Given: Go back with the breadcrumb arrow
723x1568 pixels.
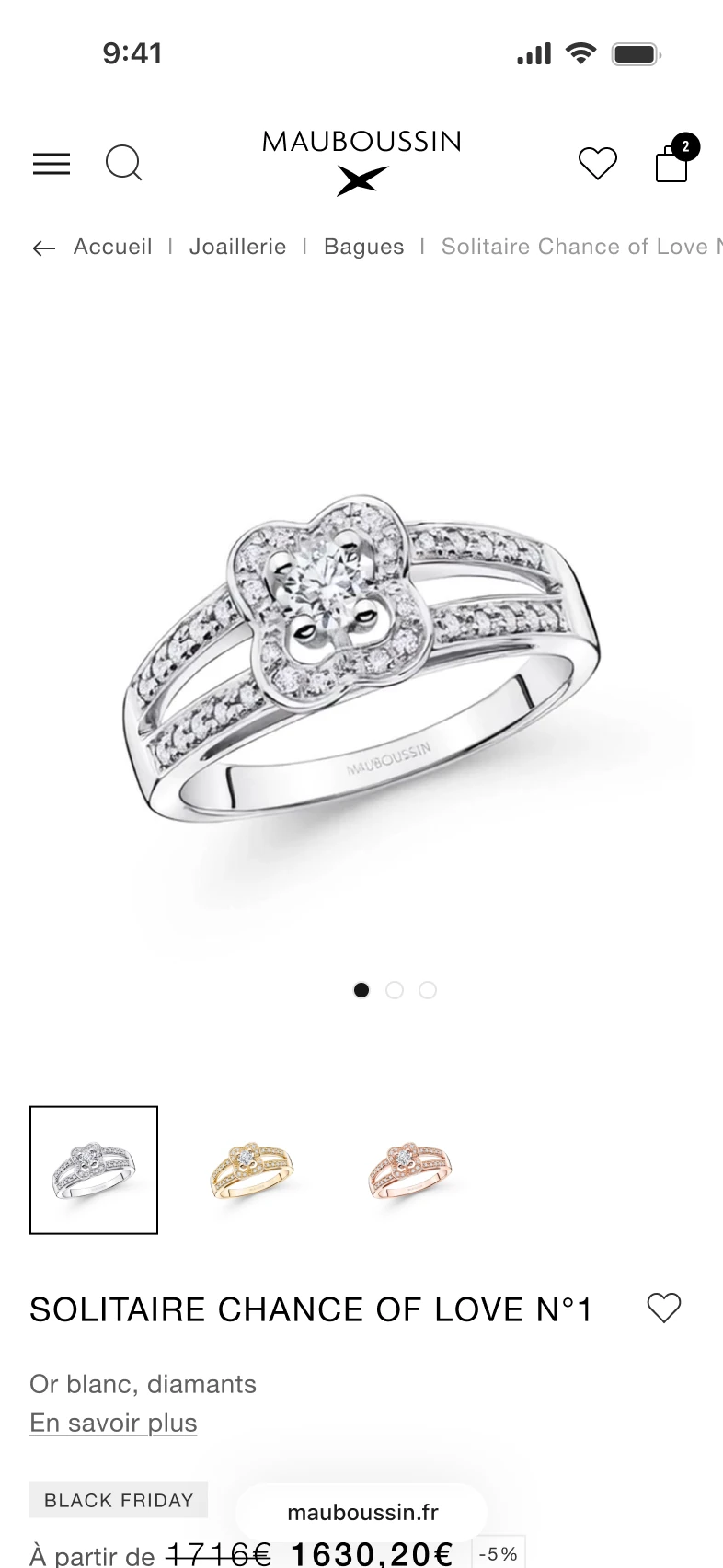Looking at the screenshot, I should tap(43, 248).
